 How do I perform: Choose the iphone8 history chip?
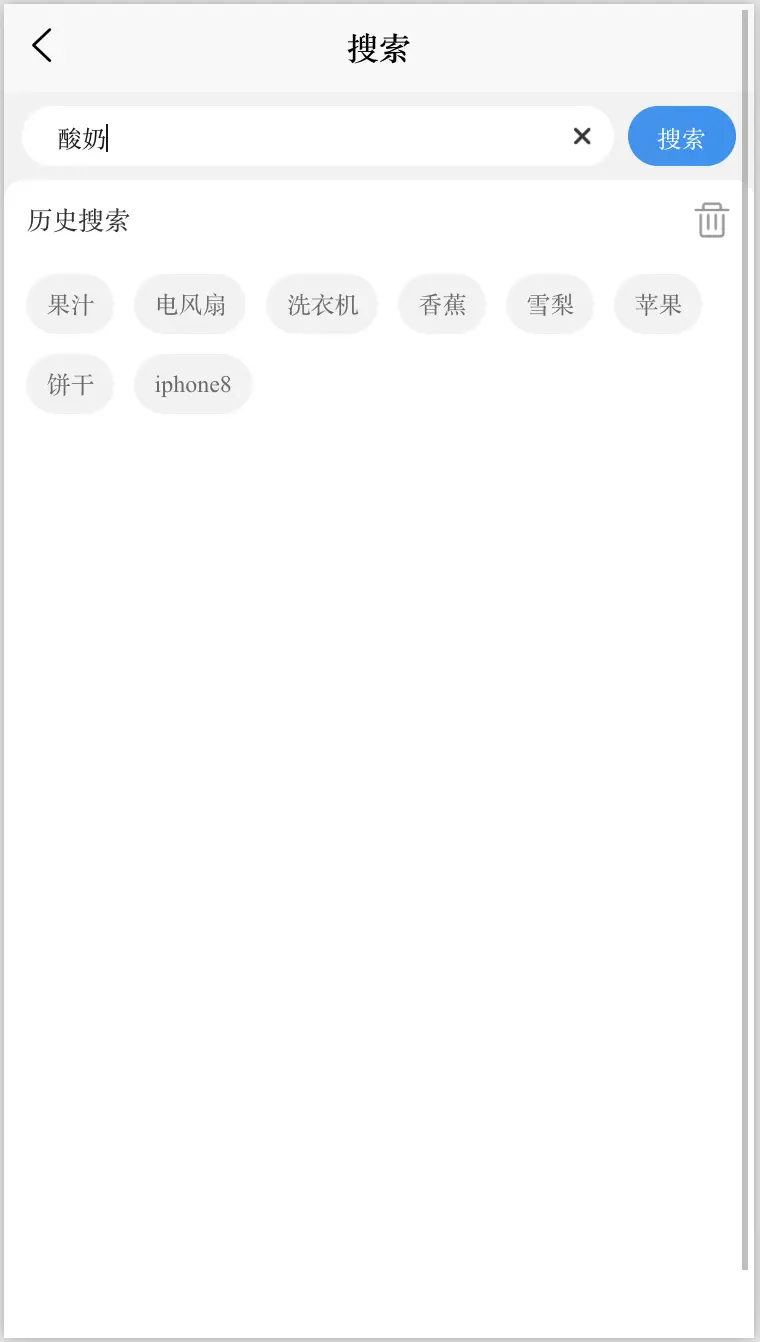pos(193,384)
